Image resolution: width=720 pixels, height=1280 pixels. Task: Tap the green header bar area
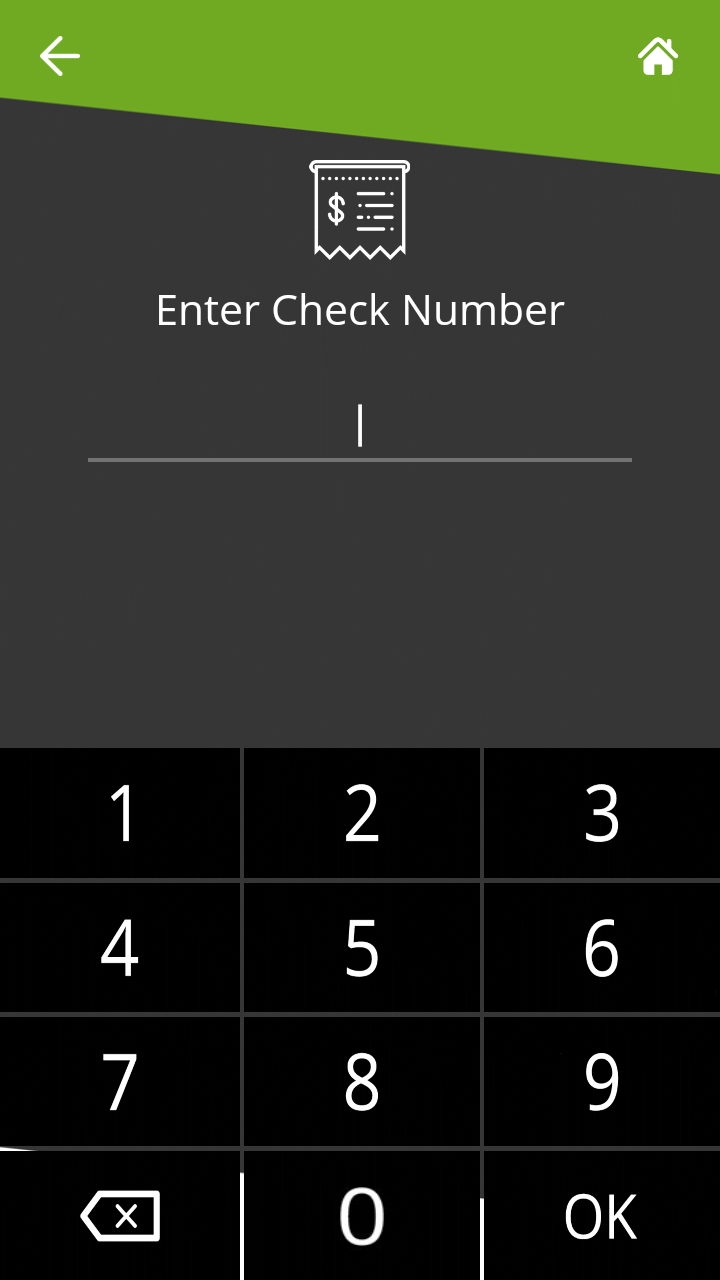coord(360,50)
